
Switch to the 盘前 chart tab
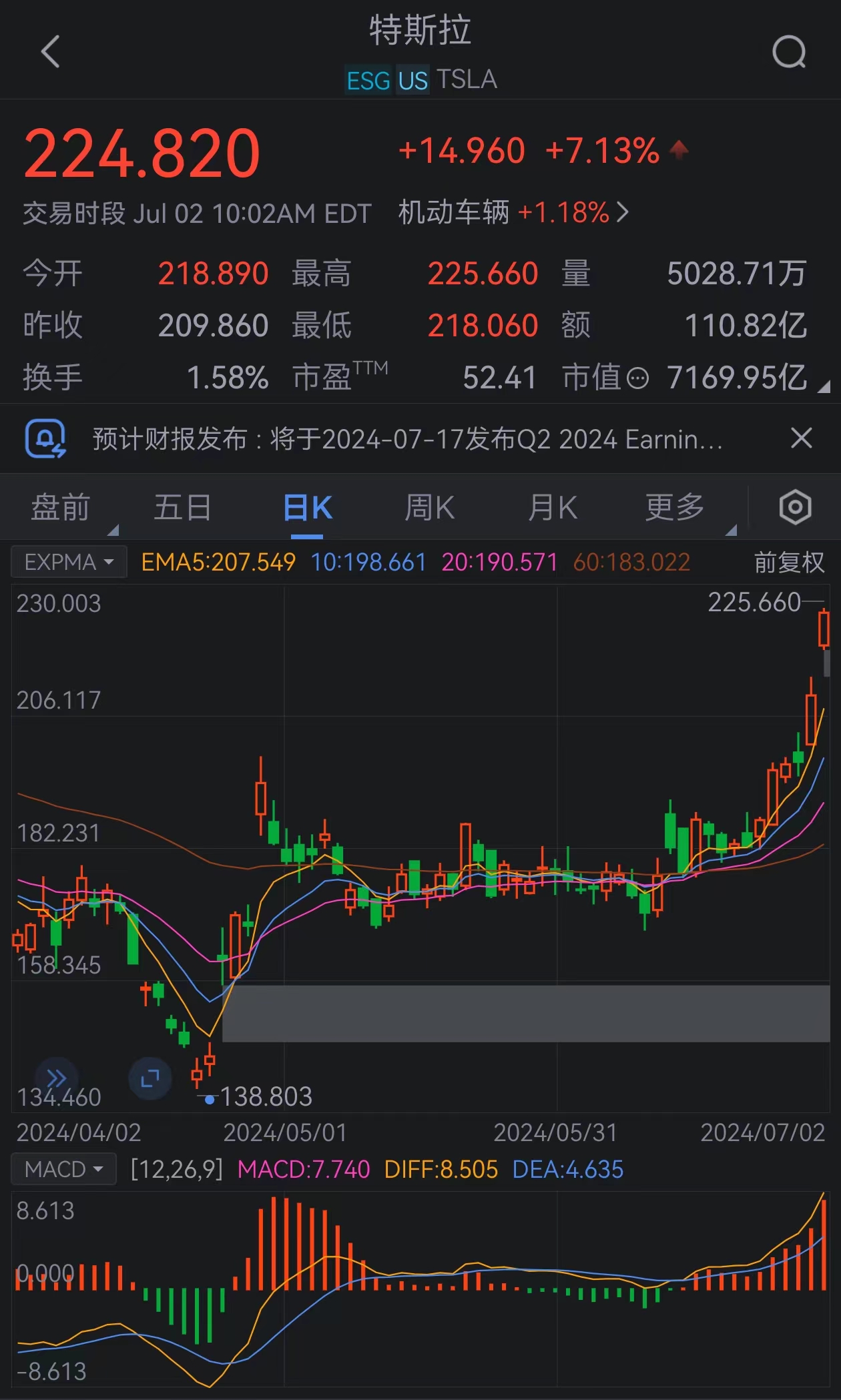click(x=61, y=508)
